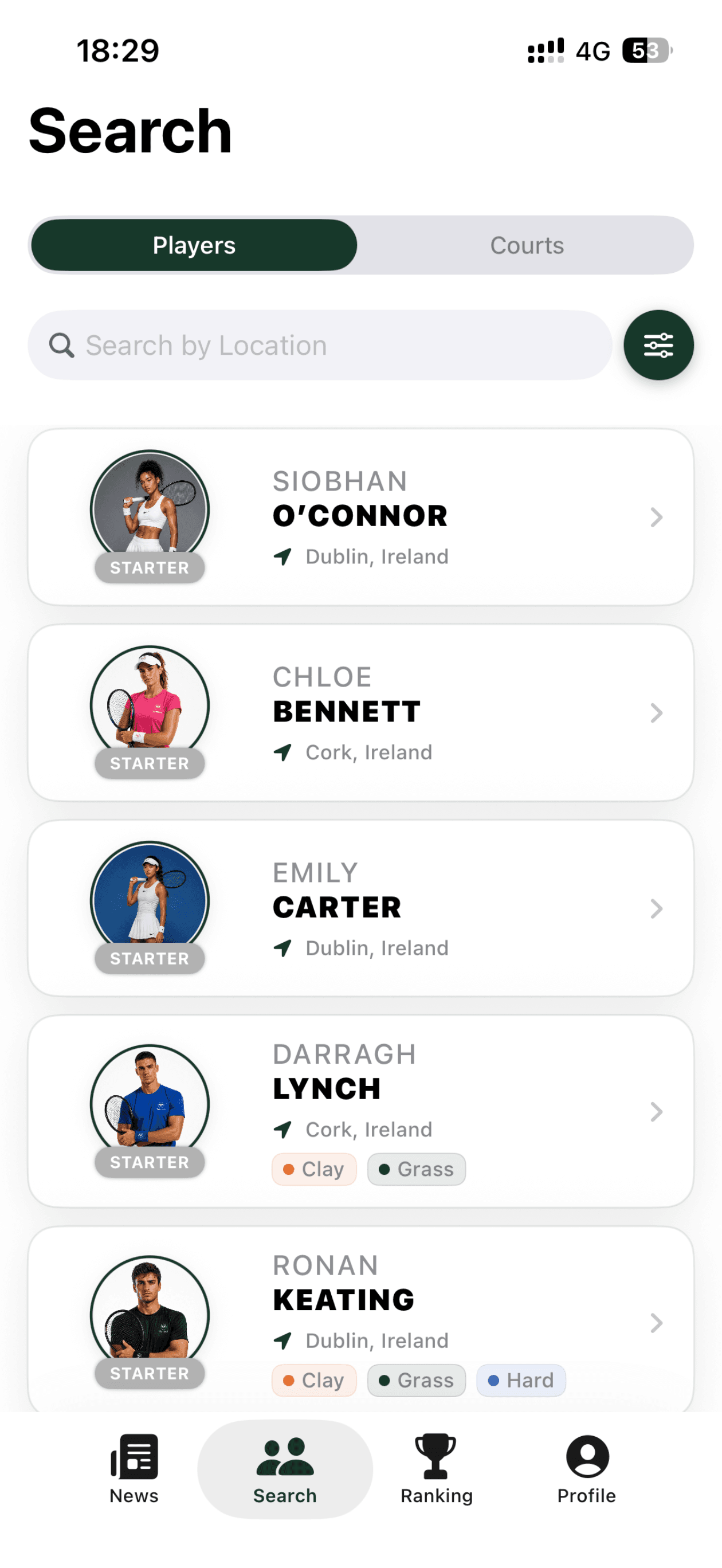Open Siobhan O'Connor's player card
The width and height of the screenshot is (722, 1568).
(x=360, y=517)
